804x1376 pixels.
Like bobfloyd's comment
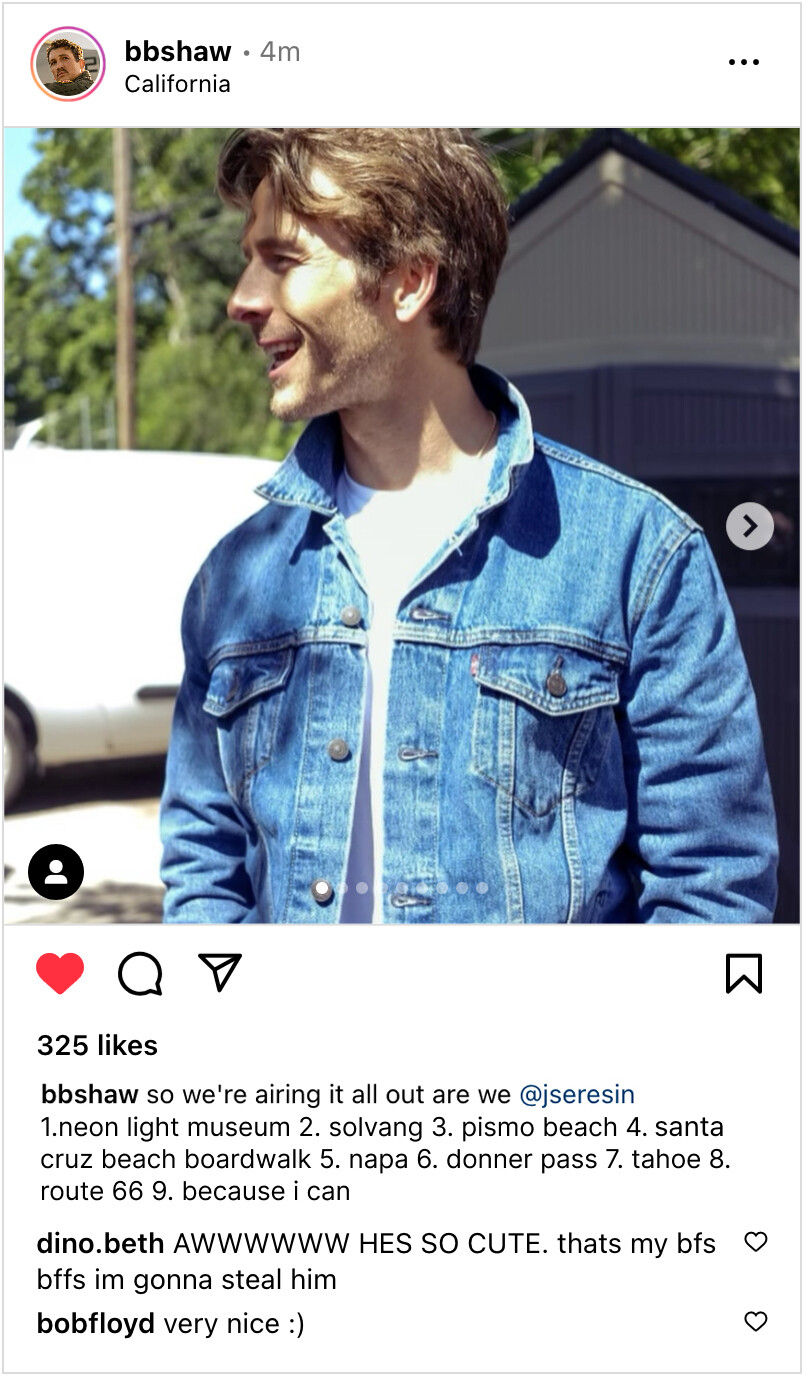(756, 1322)
